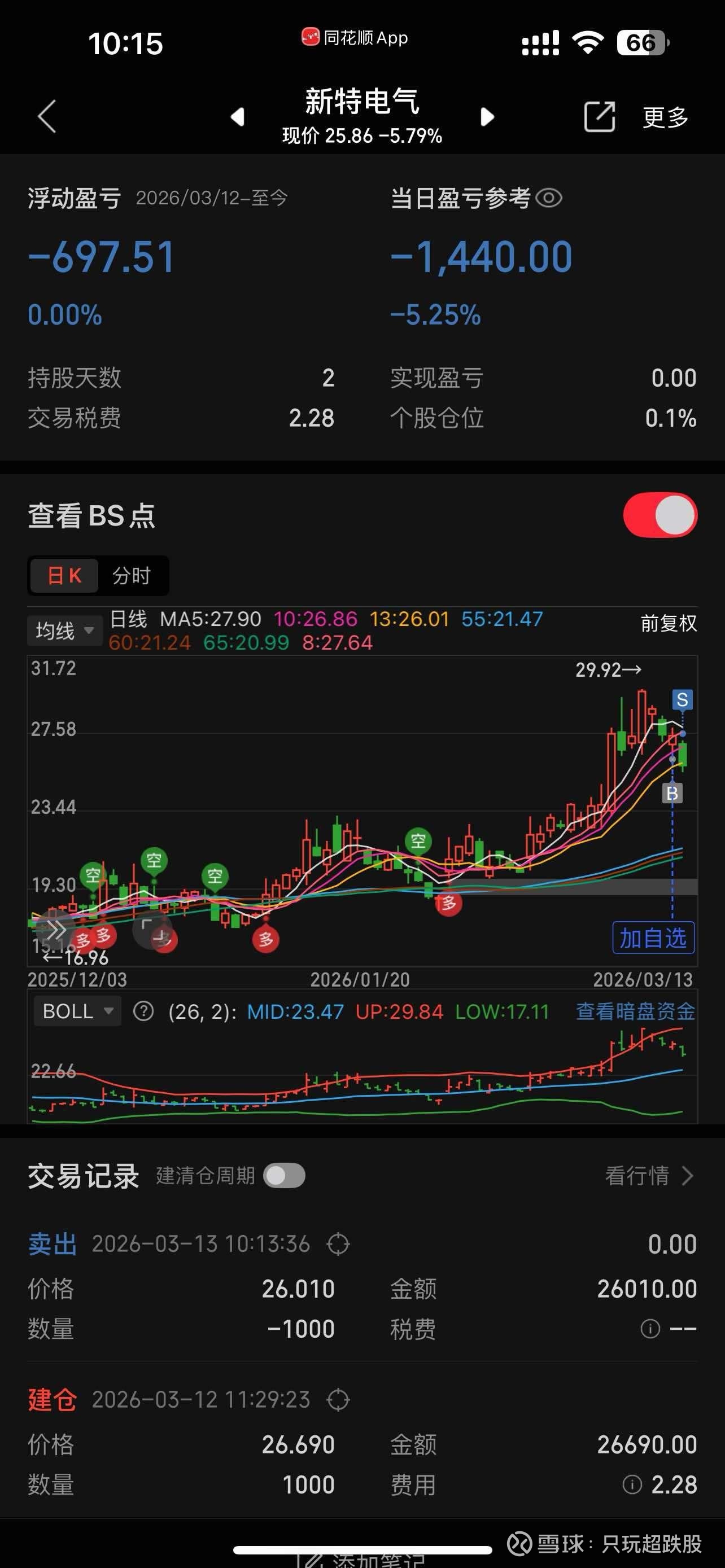Open 看行情 market view
This screenshot has width=725, height=1568.
pos(649,1175)
